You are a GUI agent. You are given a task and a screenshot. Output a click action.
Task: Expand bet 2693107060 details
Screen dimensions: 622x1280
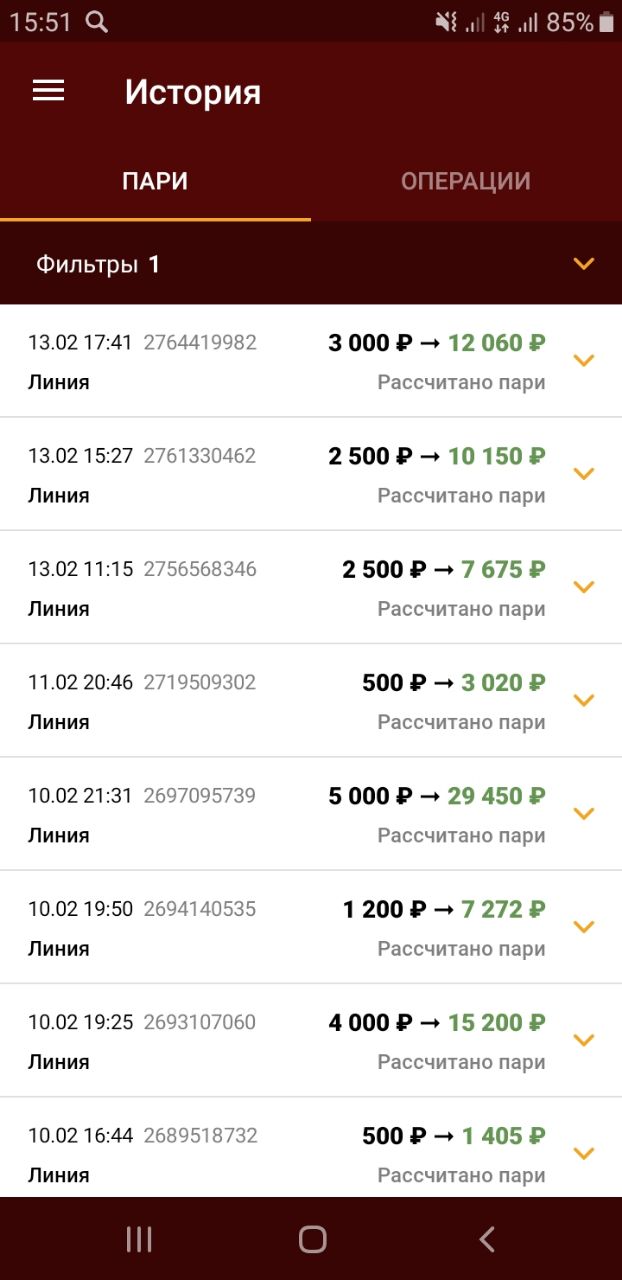click(584, 1040)
